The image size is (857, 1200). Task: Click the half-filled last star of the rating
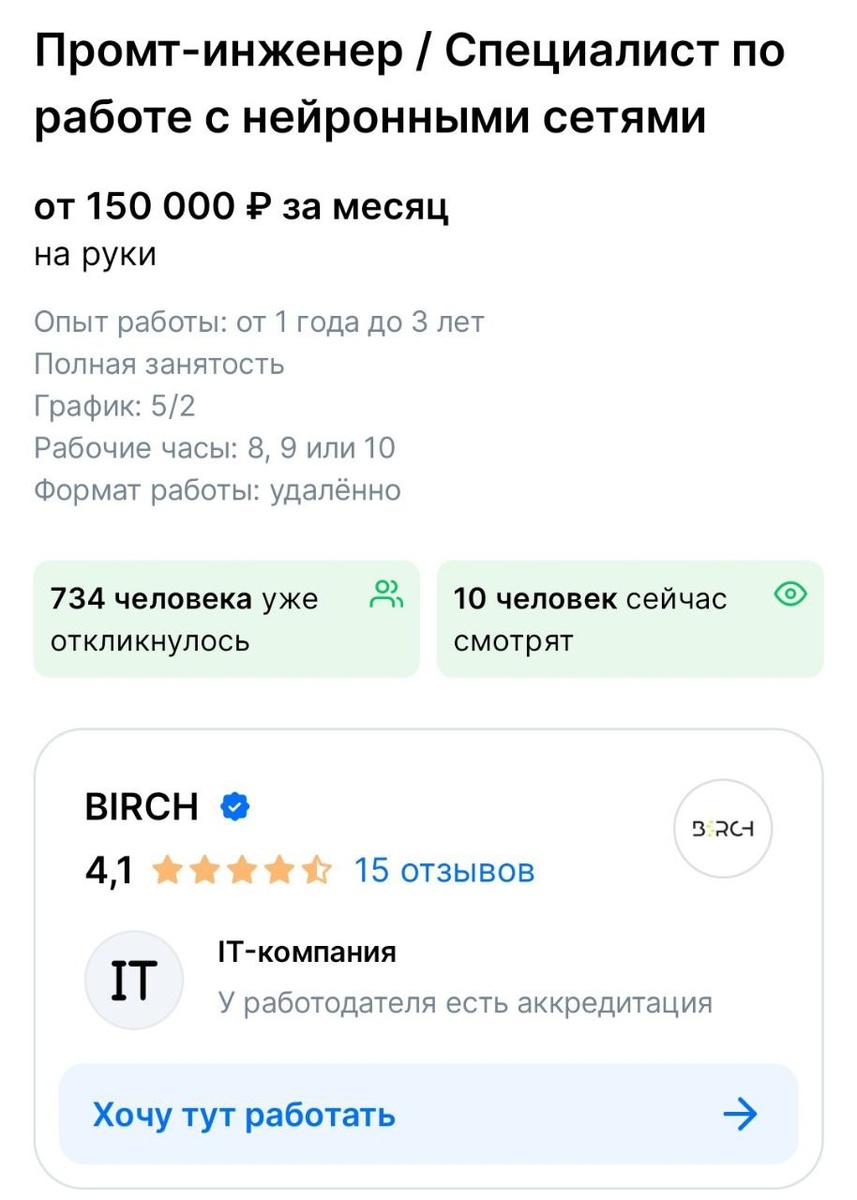point(316,870)
